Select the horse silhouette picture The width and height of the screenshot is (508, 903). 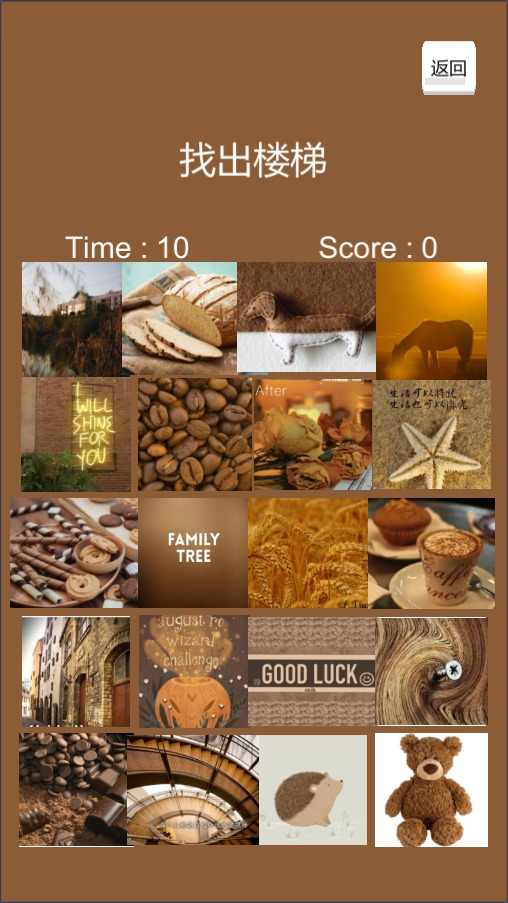coord(431,320)
